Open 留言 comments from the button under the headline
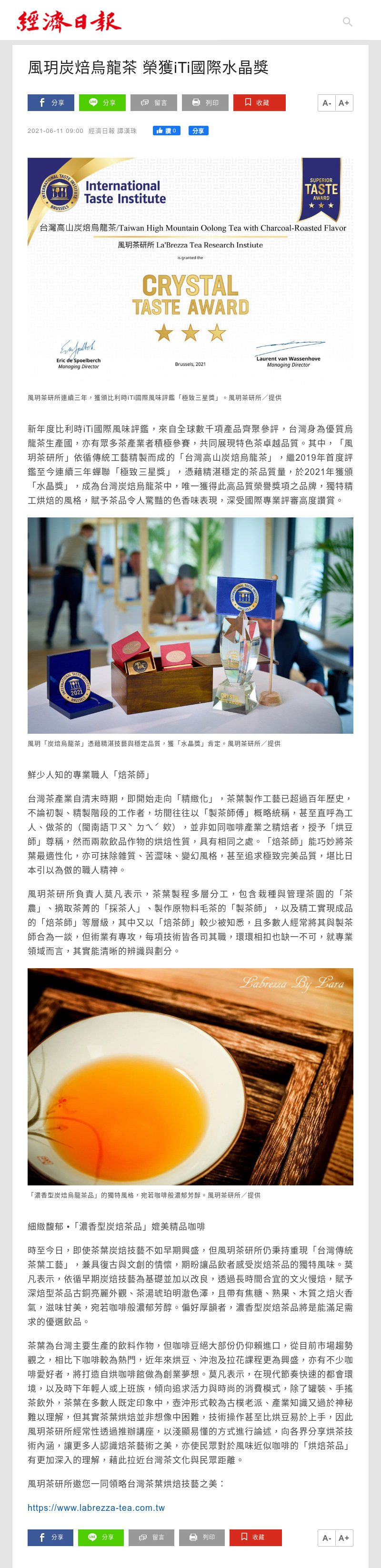Screen dimensions: 381x1568 153,103
